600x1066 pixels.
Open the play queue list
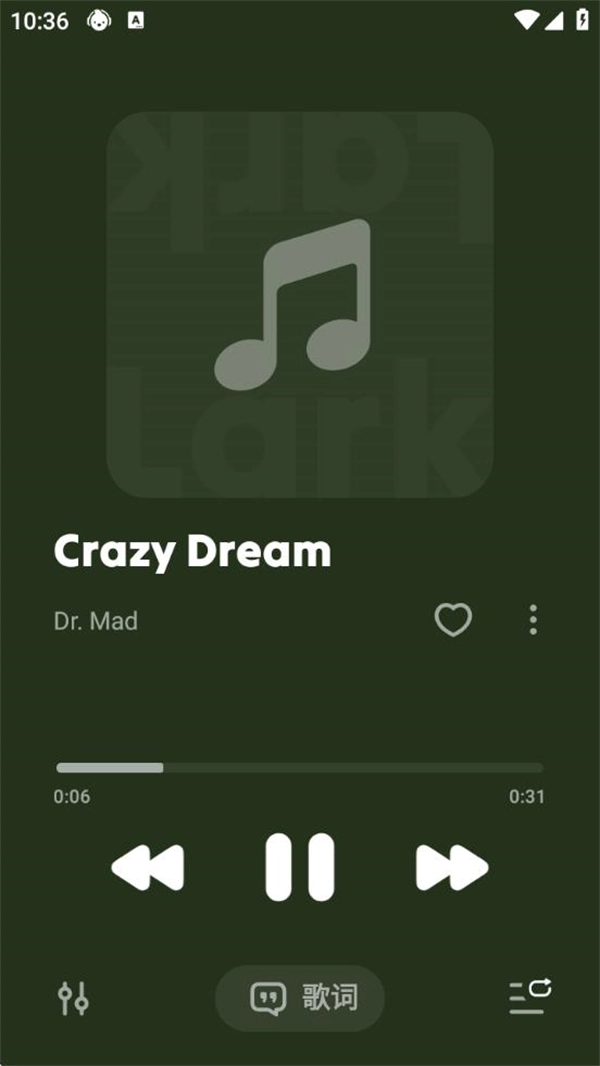pyautogui.click(x=529, y=997)
